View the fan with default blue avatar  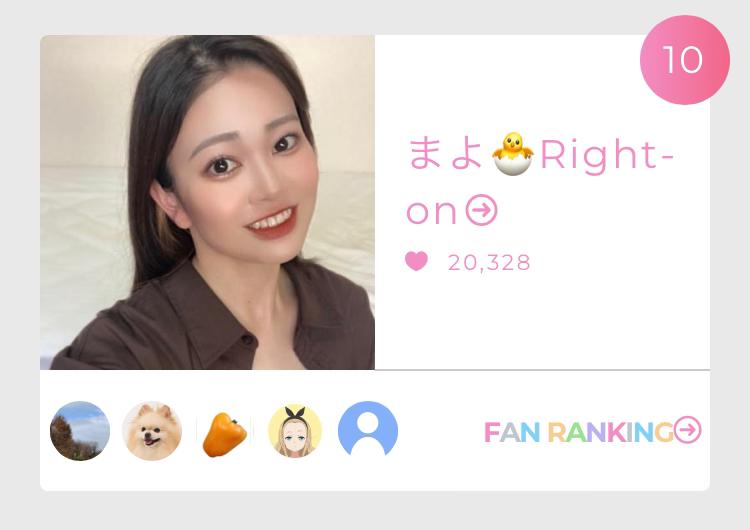[x=368, y=431]
